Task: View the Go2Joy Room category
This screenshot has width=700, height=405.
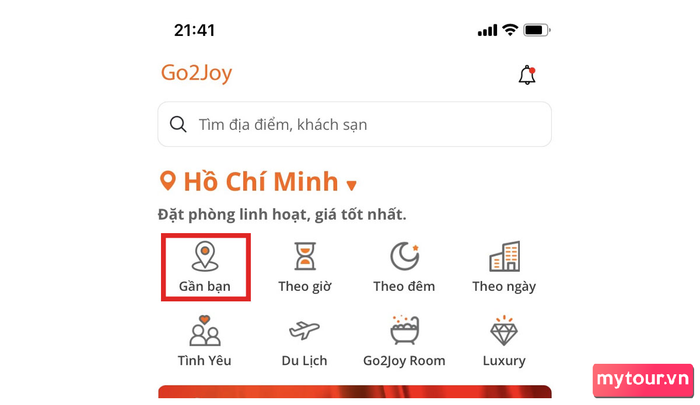Action: coord(404,340)
